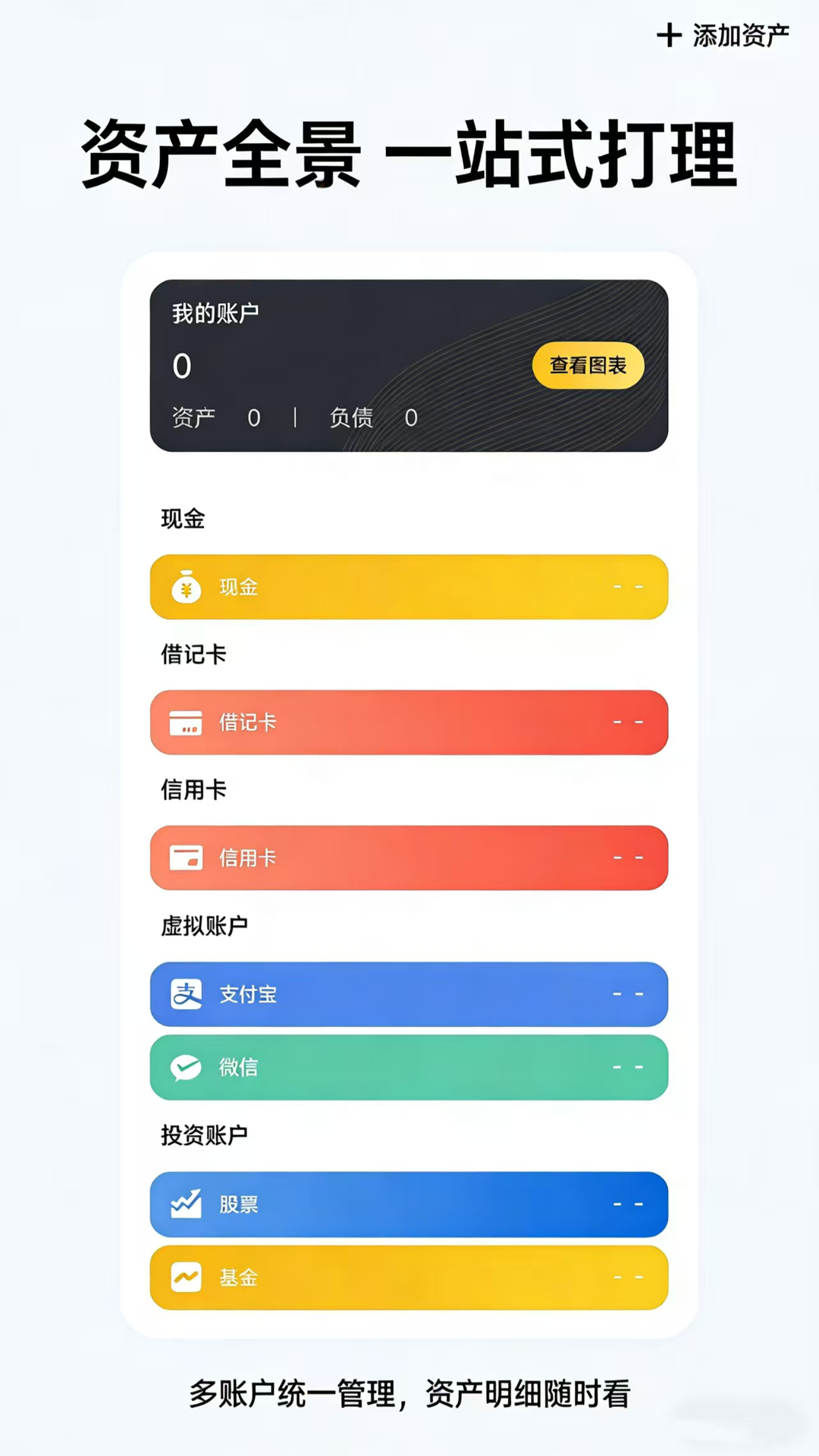The image size is (819, 1456).
Task: Expand the 借记卡 account details
Action: [409, 723]
